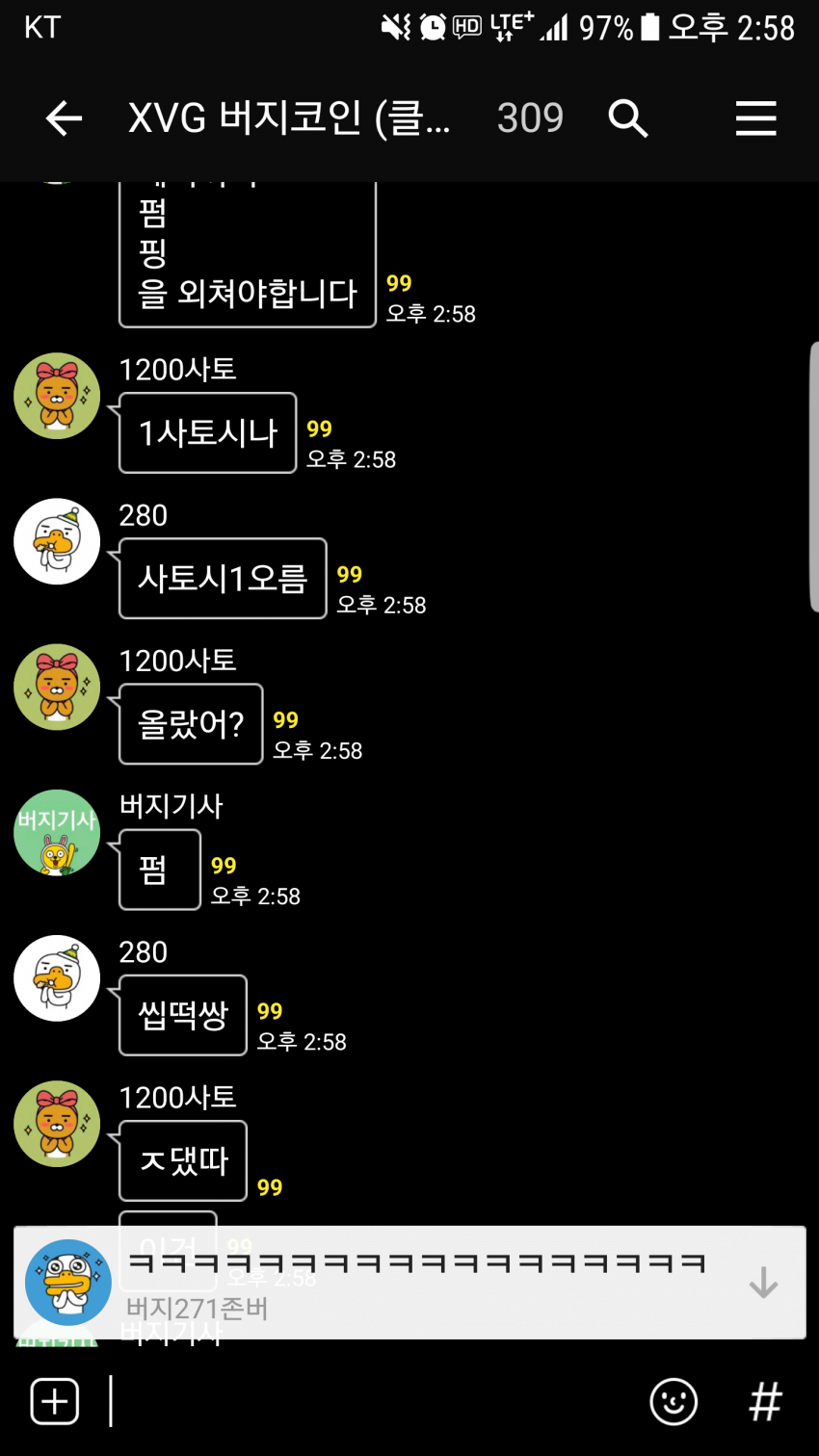The image size is (819, 1456).
Task: Open hashtag search with the # icon
Action: tap(764, 1403)
